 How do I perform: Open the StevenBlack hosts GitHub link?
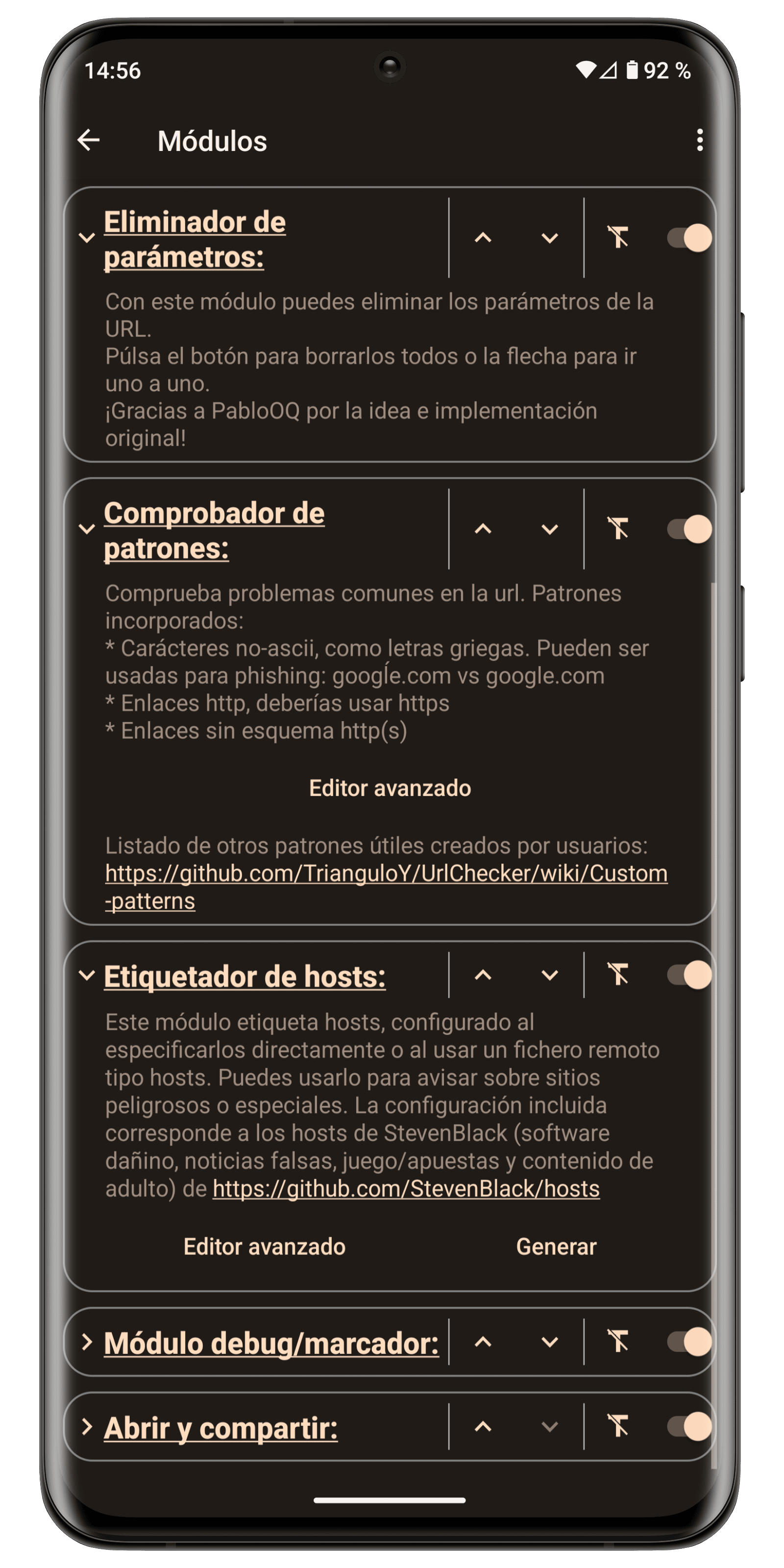click(x=406, y=1189)
